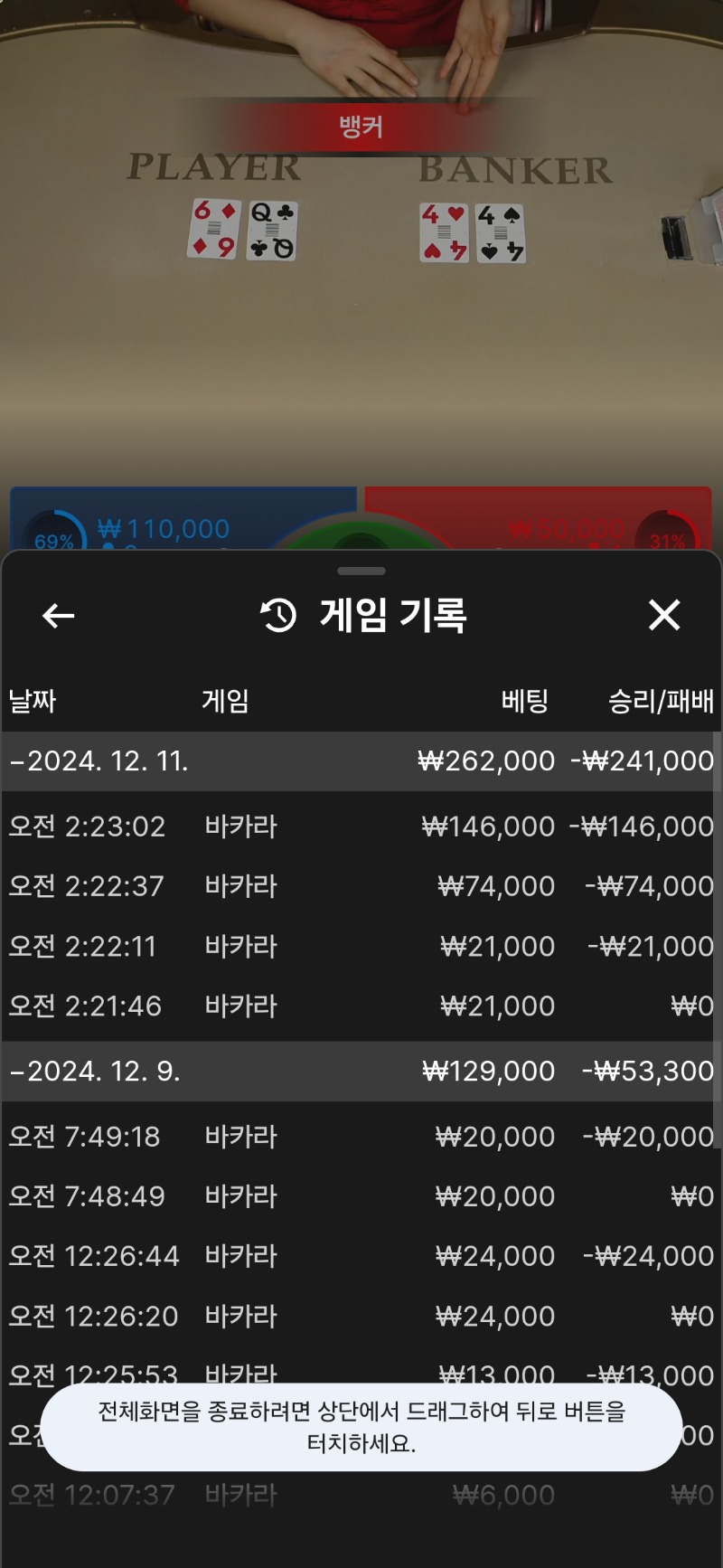
Task: Tap the sheet's drag handle bar
Action: (361, 571)
